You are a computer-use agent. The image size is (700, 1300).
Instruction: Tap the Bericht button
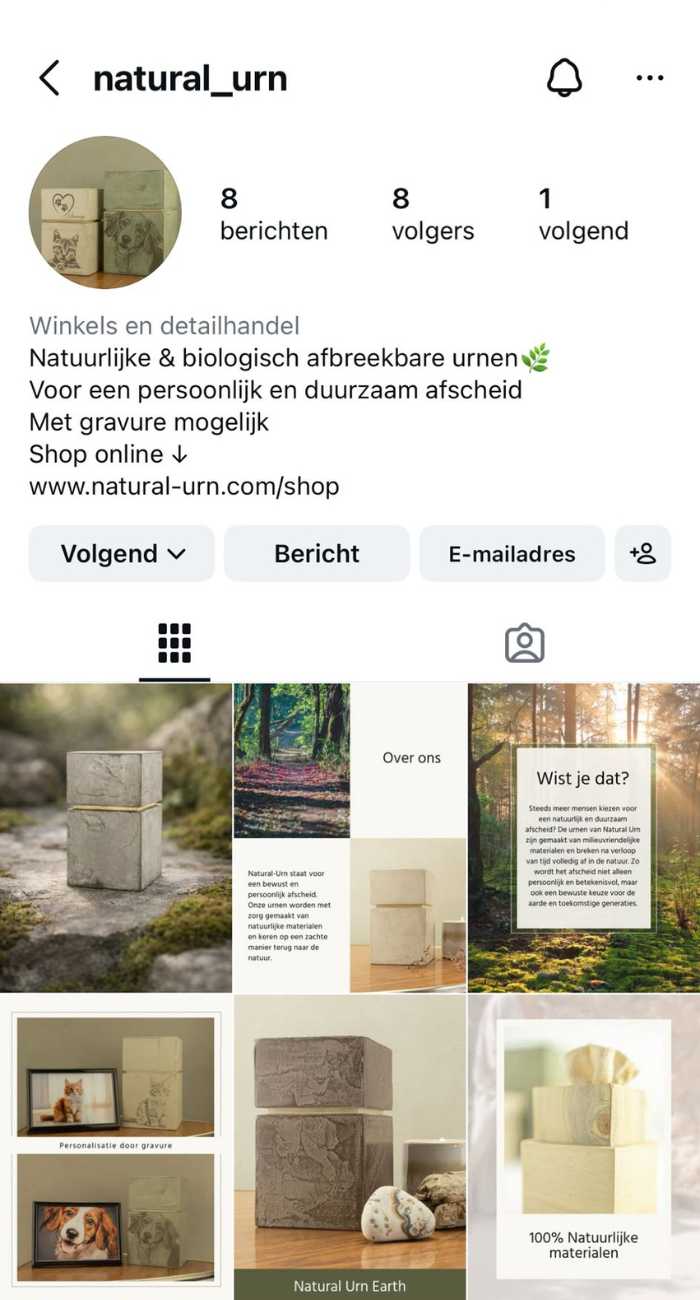[x=316, y=554]
